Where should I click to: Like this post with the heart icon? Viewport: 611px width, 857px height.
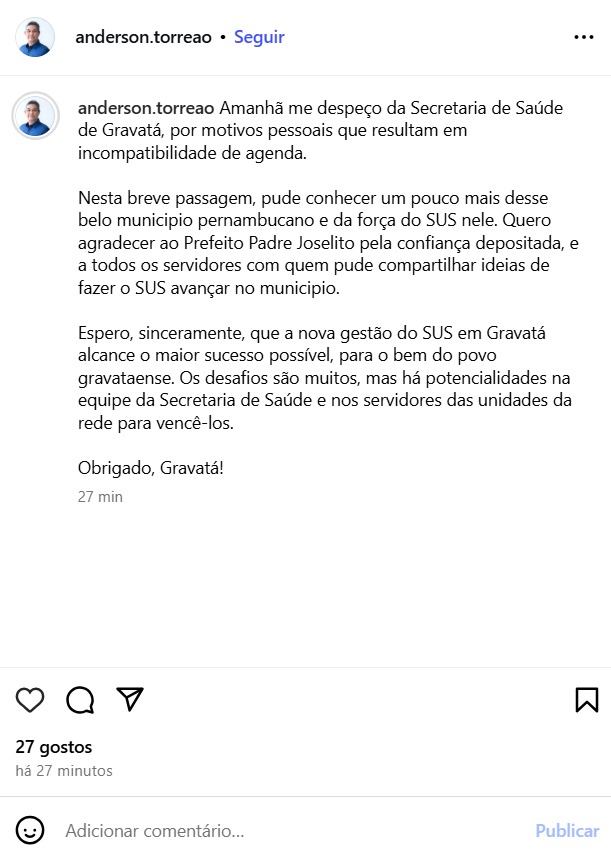pos(31,699)
